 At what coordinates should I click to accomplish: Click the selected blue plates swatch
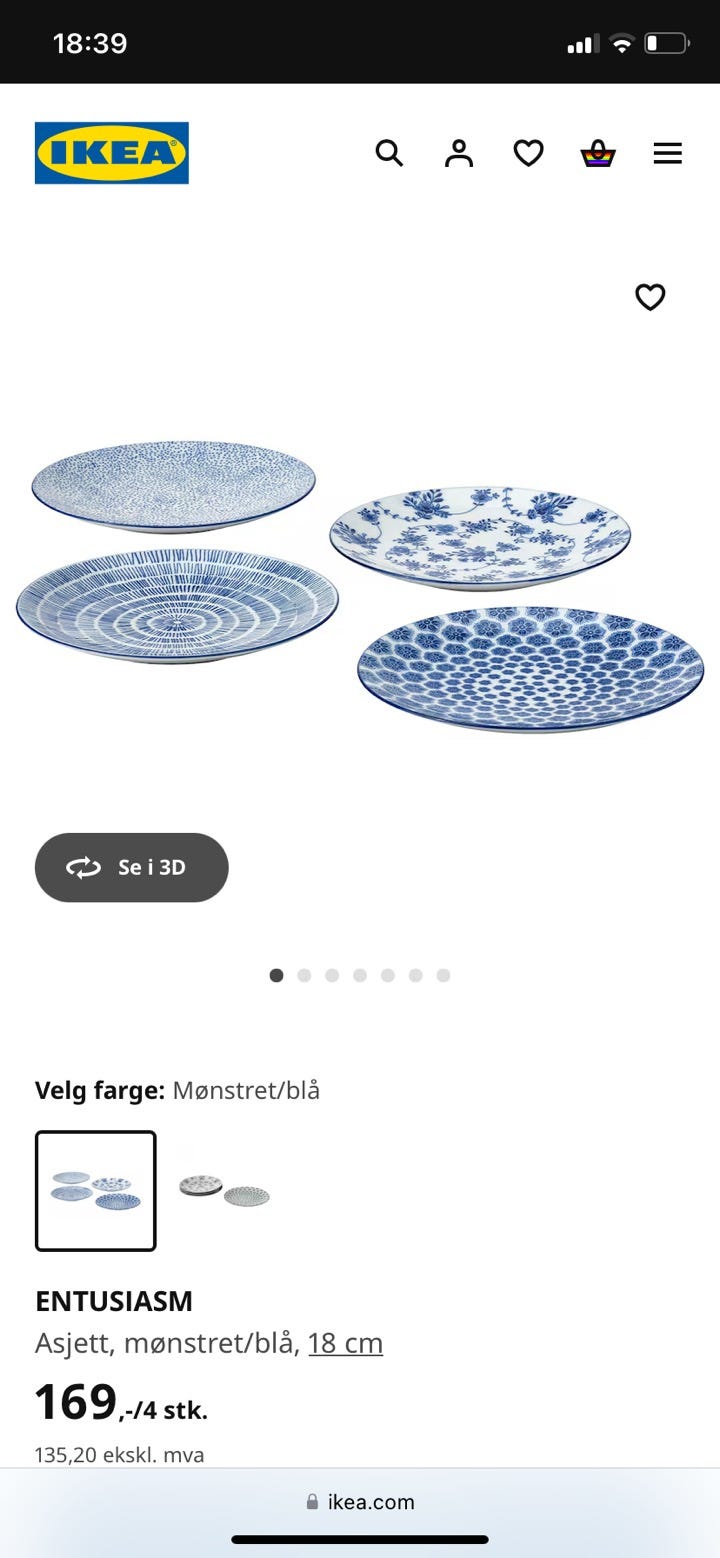click(x=95, y=1191)
